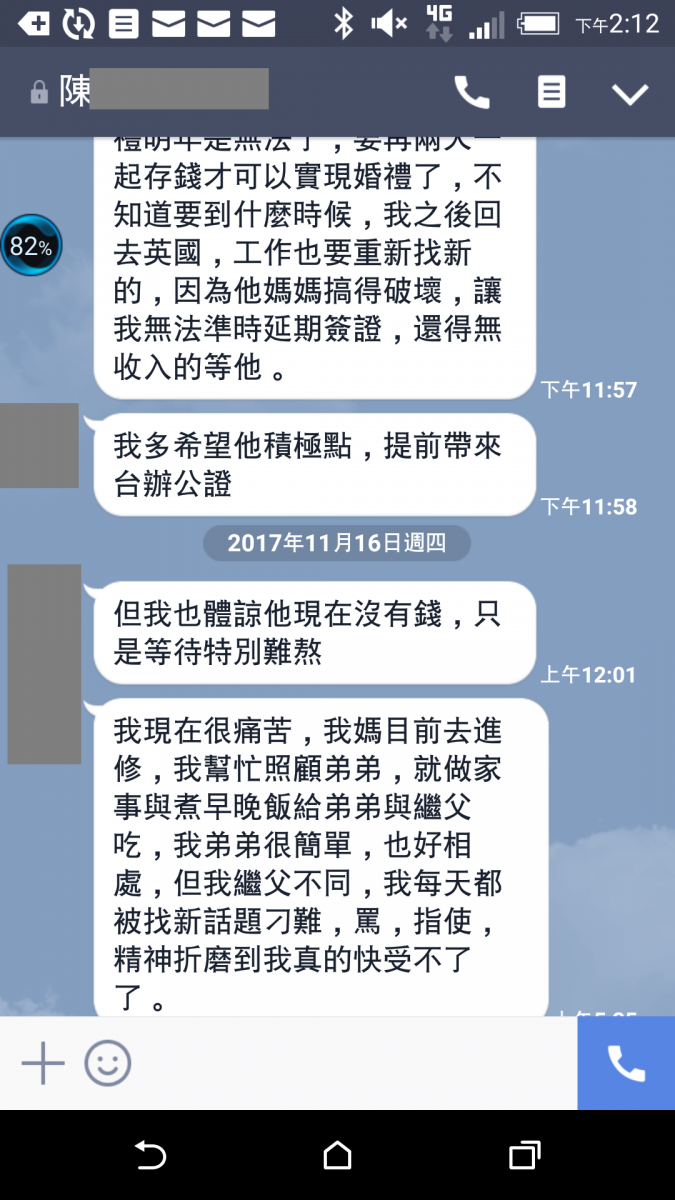This screenshot has width=675, height=1200.
Task: Open the recent apps overview
Action: click(524, 1156)
